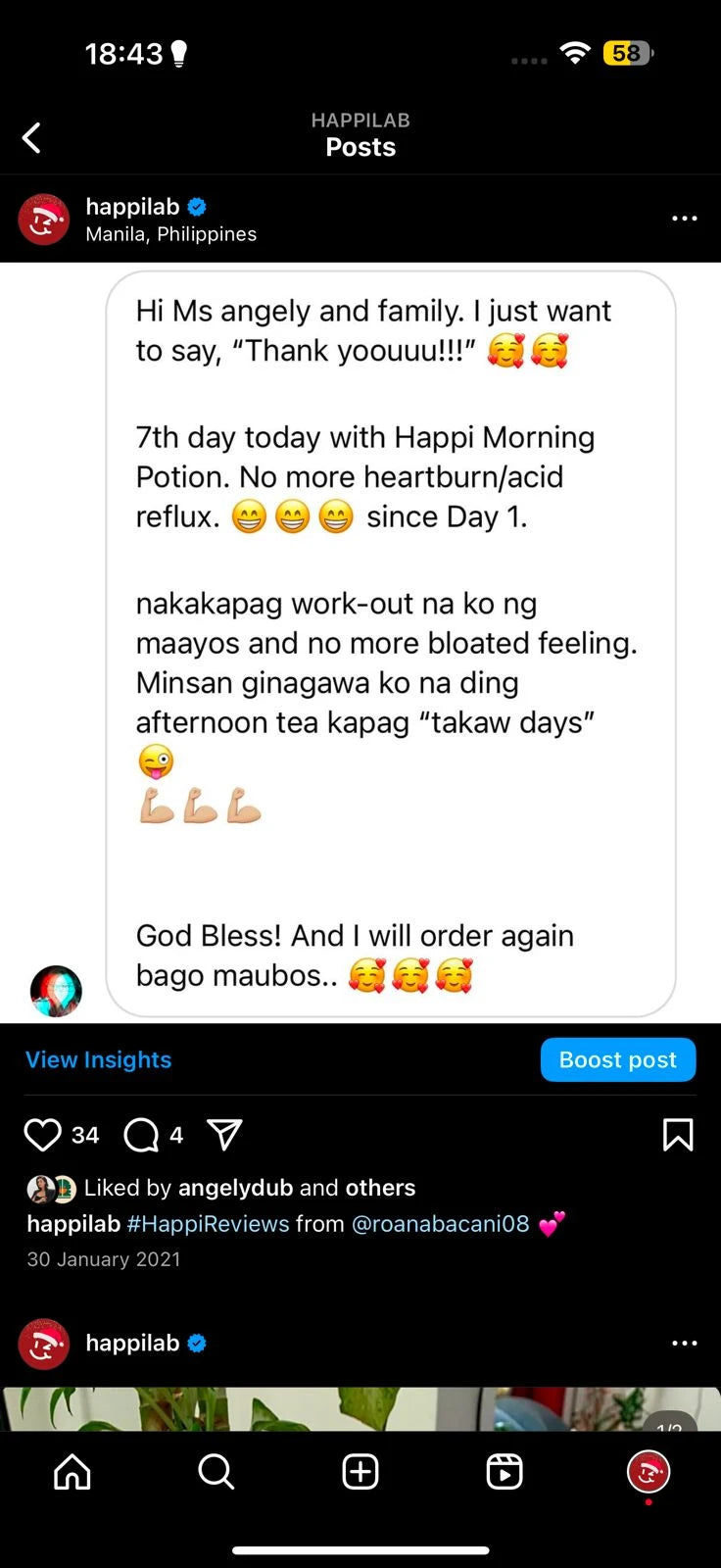The width and height of the screenshot is (721, 1568).
Task: Share the HappiReviews post
Action: 224,1135
